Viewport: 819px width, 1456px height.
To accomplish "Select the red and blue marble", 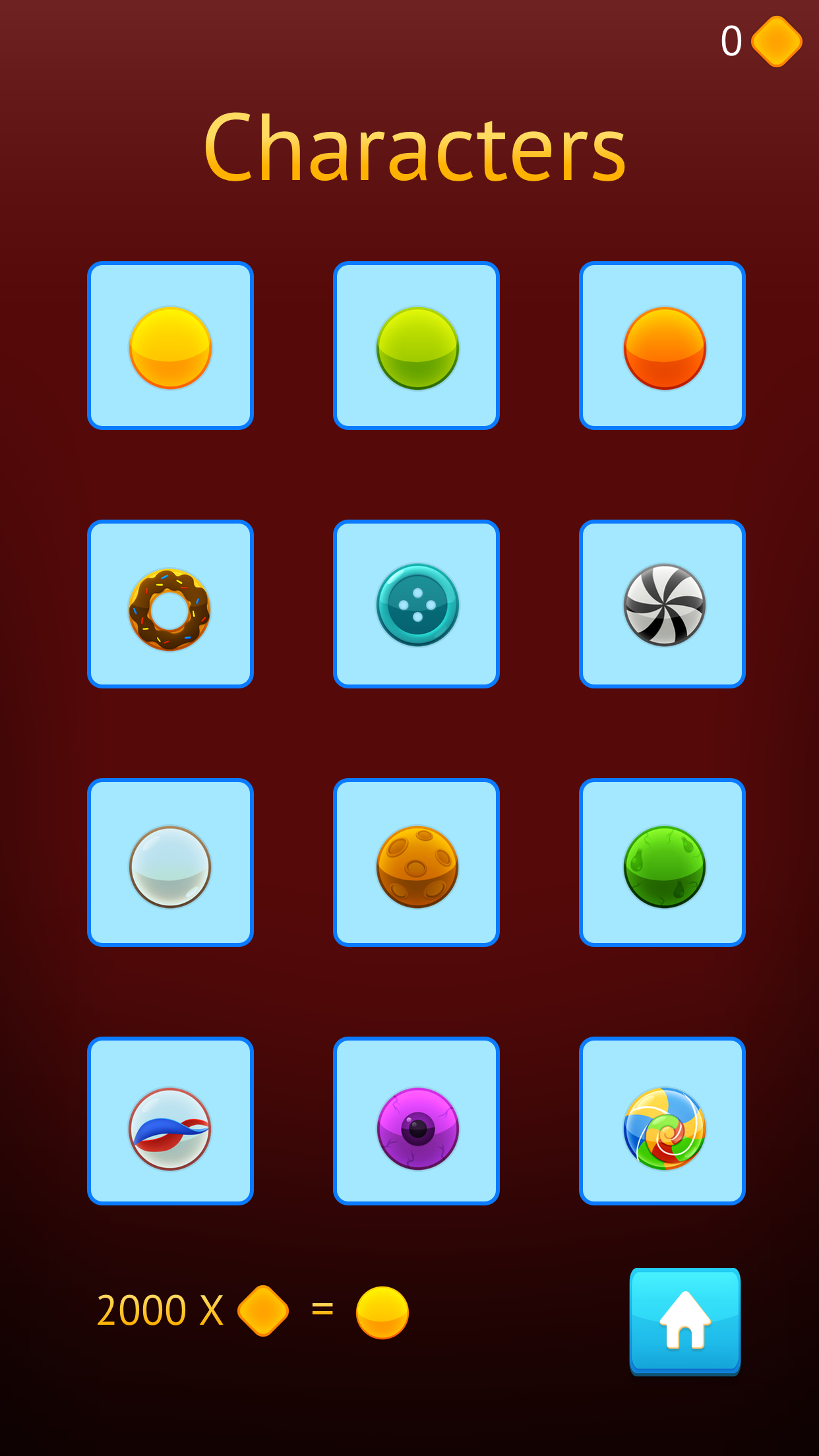I will pyautogui.click(x=170, y=1121).
